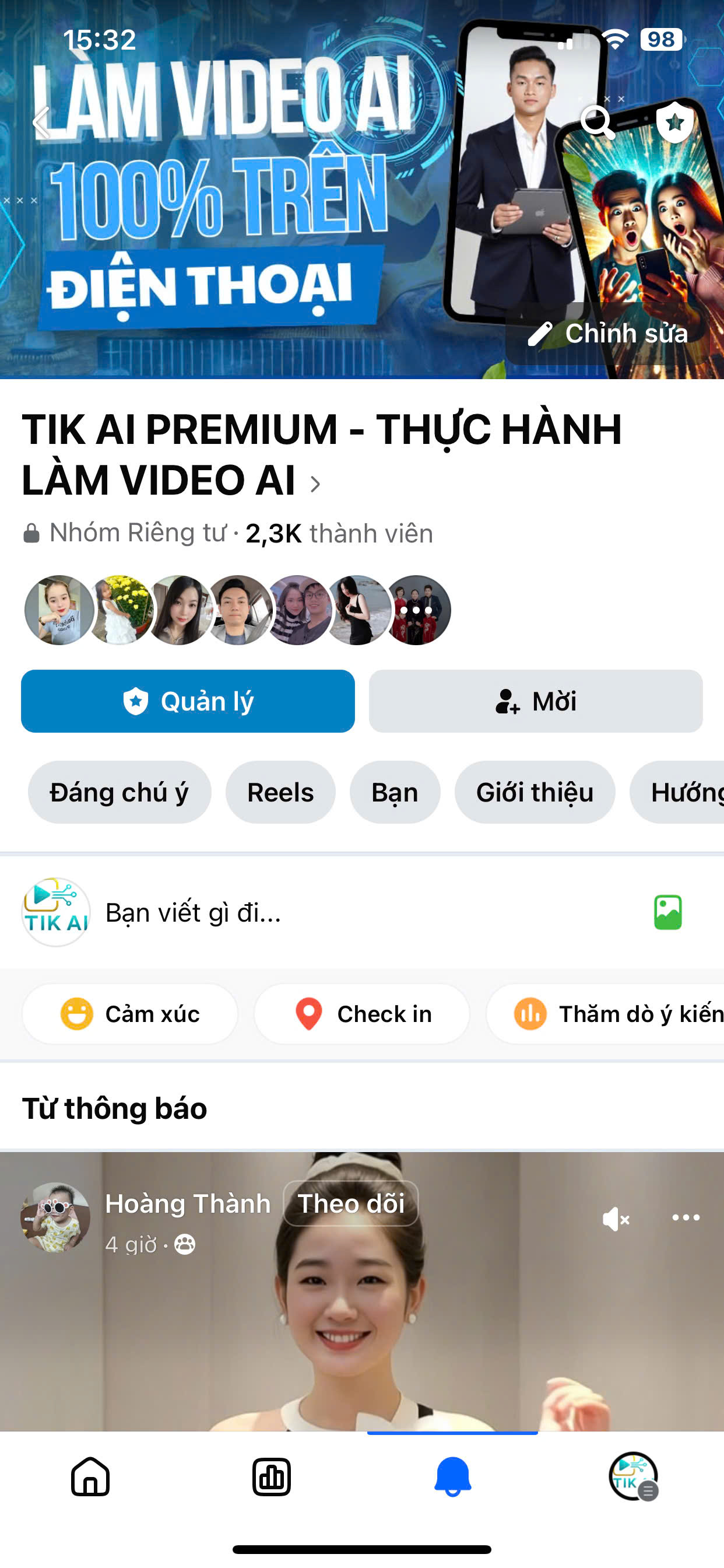
Task: Tap Chỉnh sửa to edit cover
Action: [608, 334]
